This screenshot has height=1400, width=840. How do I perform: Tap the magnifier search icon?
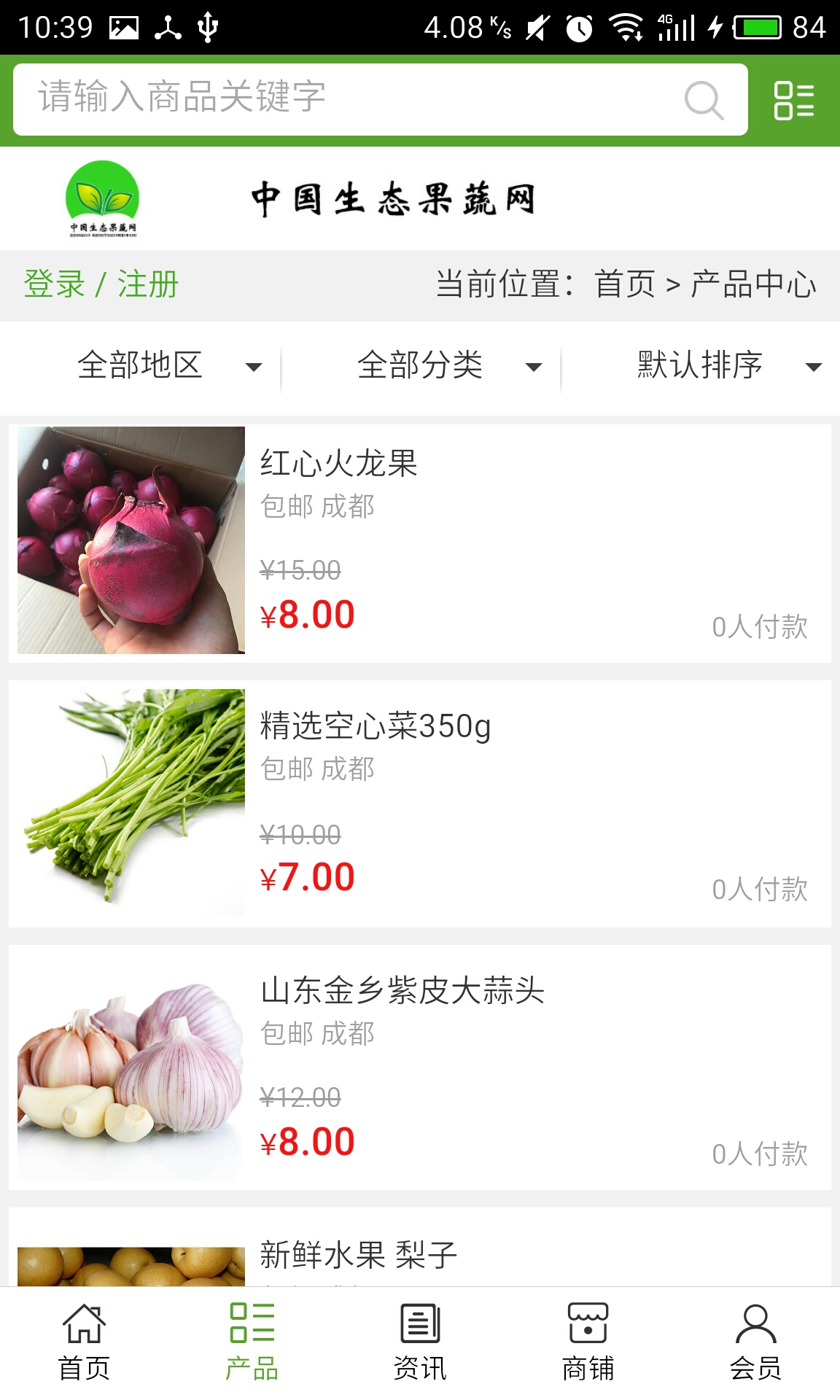click(703, 100)
